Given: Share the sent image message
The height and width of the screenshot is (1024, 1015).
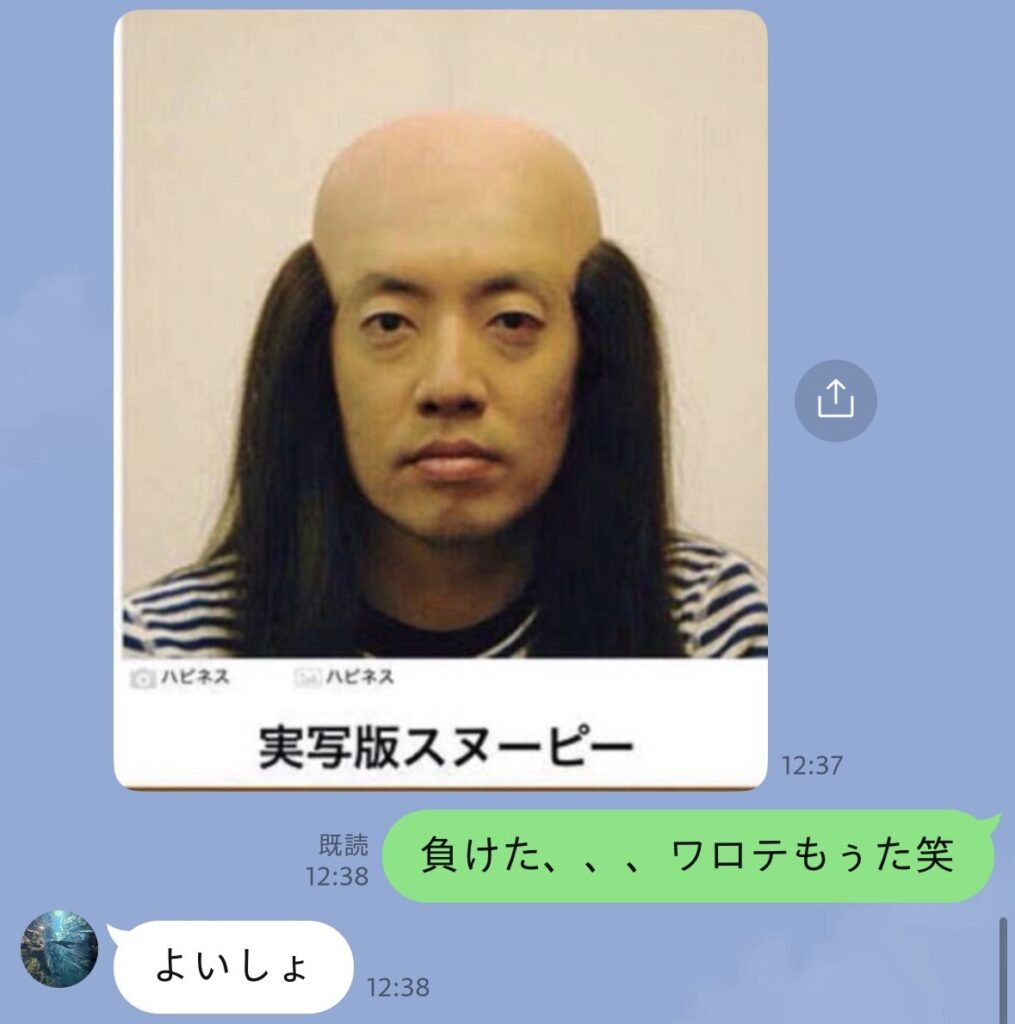Looking at the screenshot, I should click(x=835, y=401).
